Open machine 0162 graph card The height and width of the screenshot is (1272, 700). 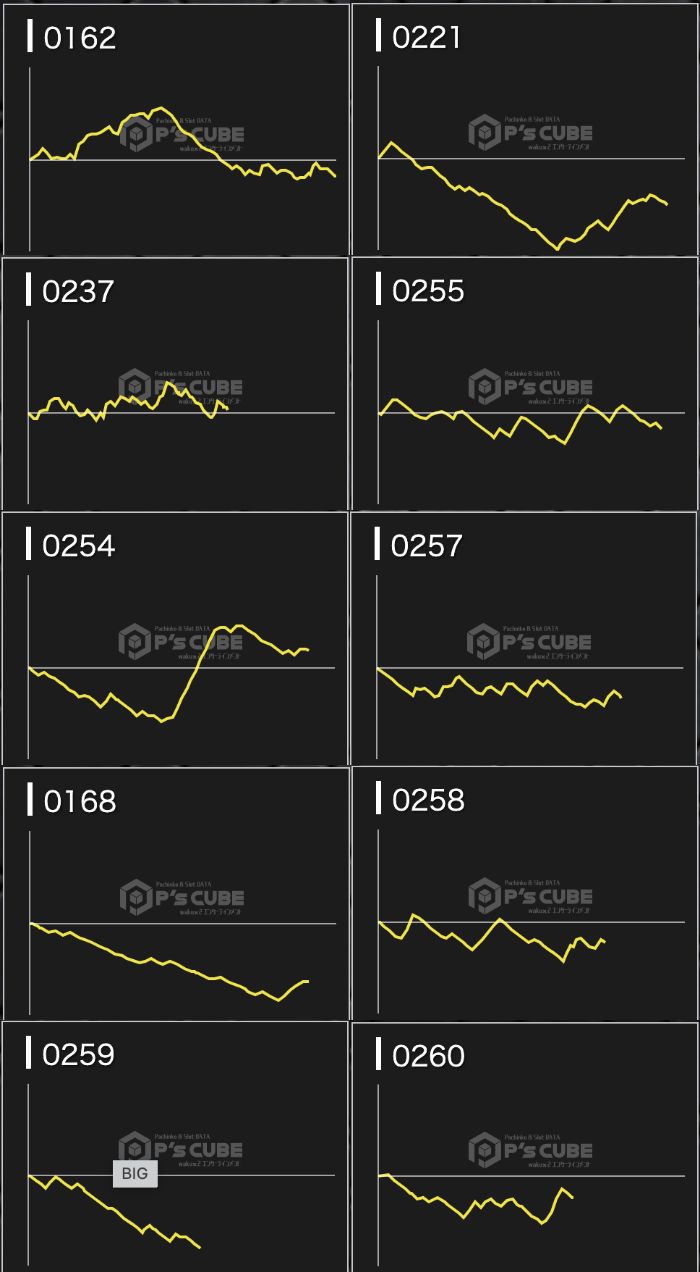tap(175, 130)
